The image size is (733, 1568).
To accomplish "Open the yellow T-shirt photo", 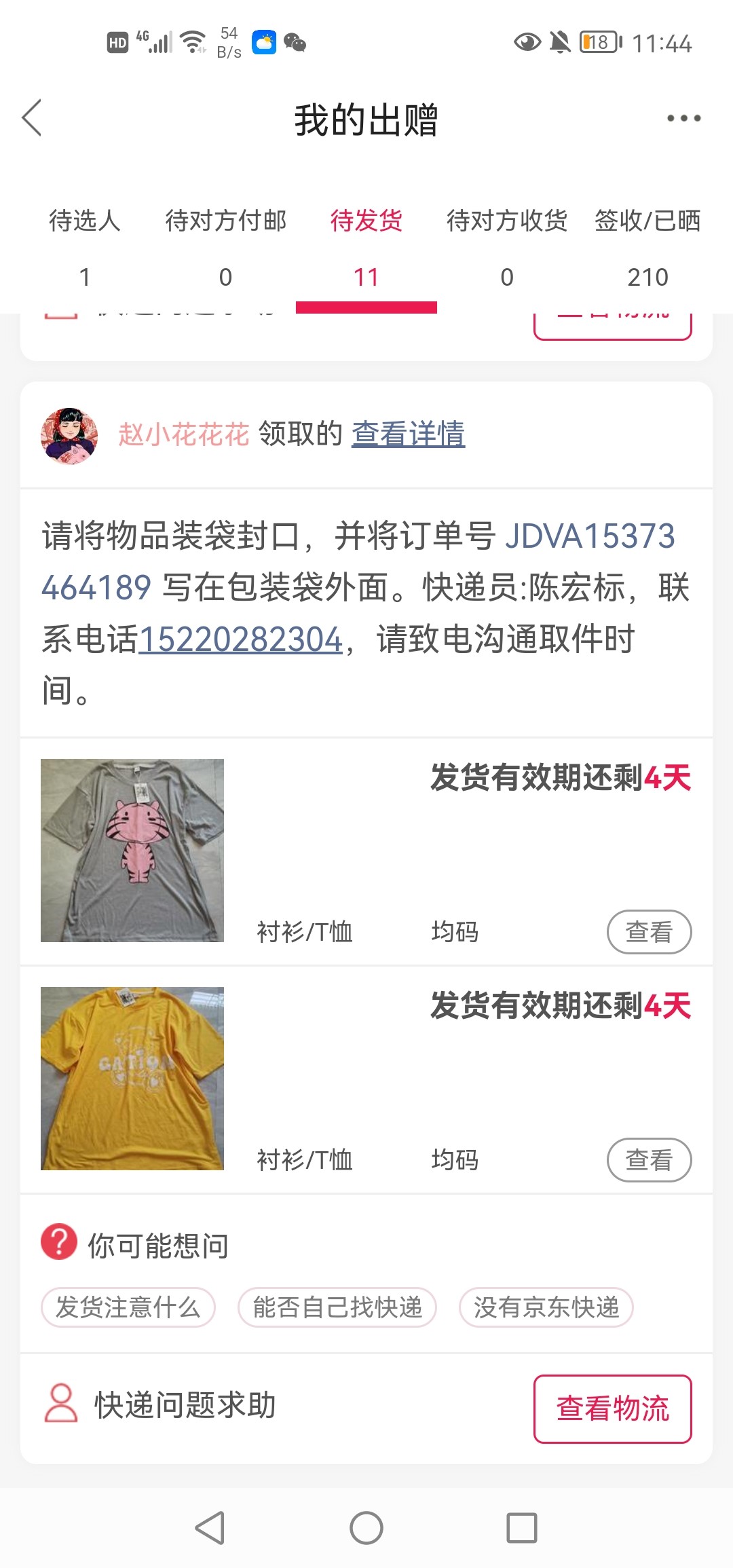I will pyautogui.click(x=132, y=1079).
